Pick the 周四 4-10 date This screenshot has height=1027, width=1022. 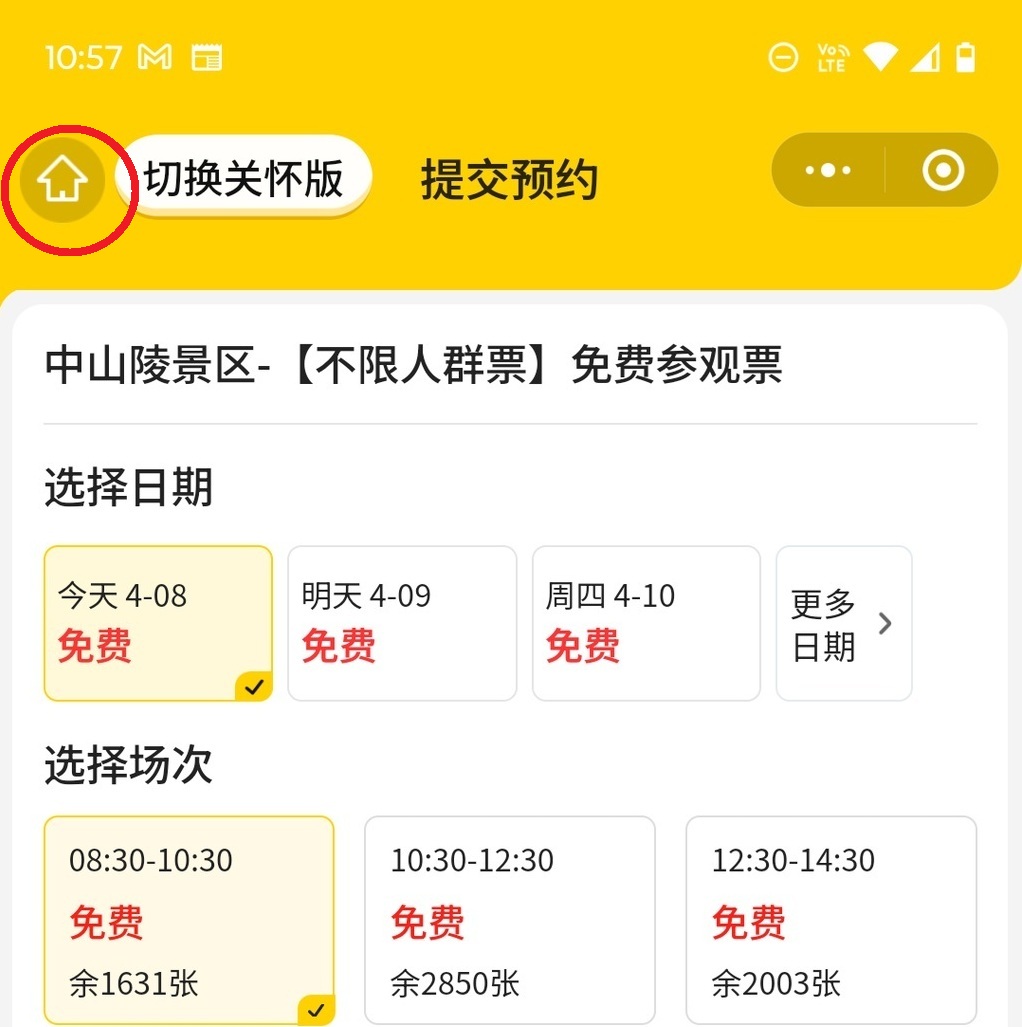[x=646, y=622]
